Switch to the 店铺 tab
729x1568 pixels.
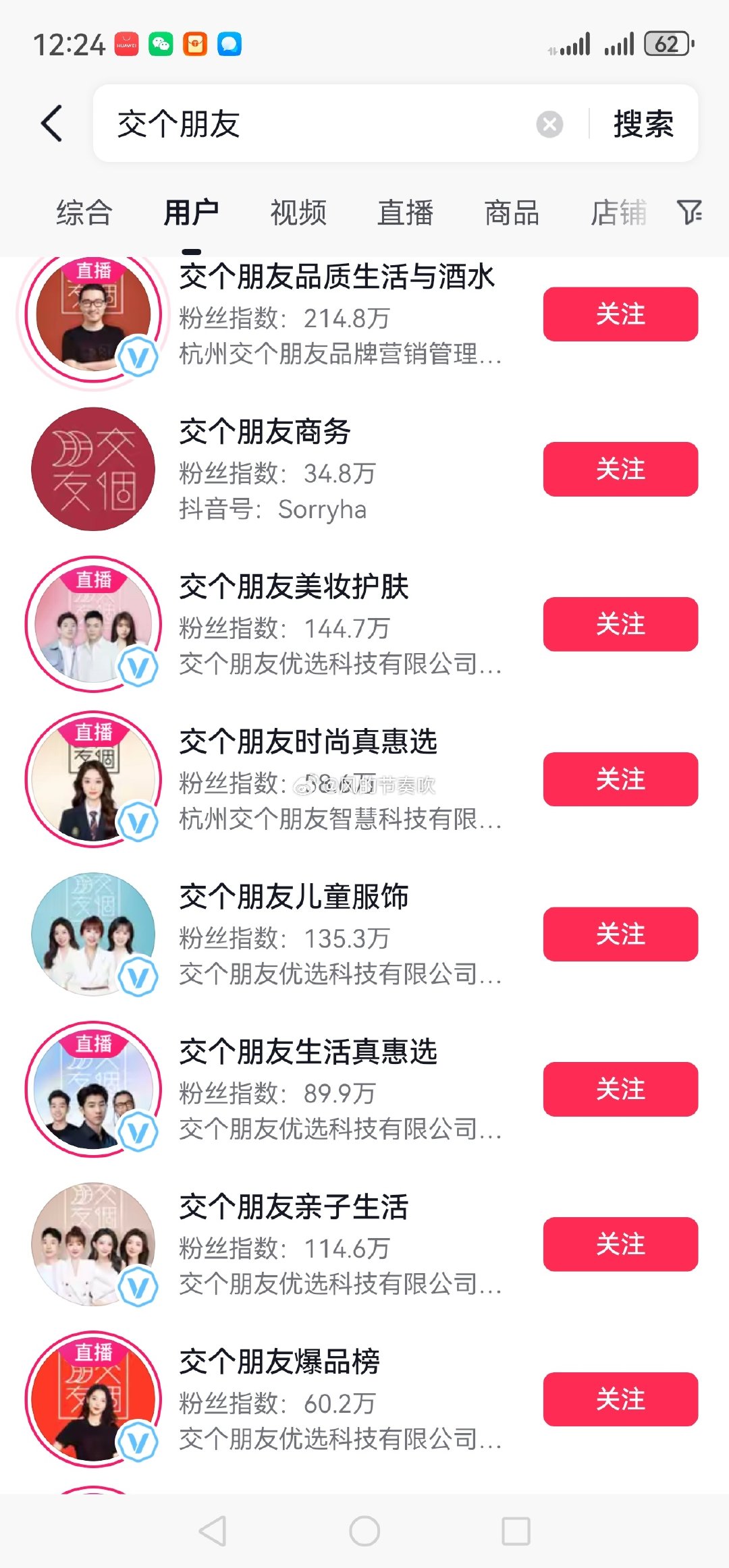618,213
